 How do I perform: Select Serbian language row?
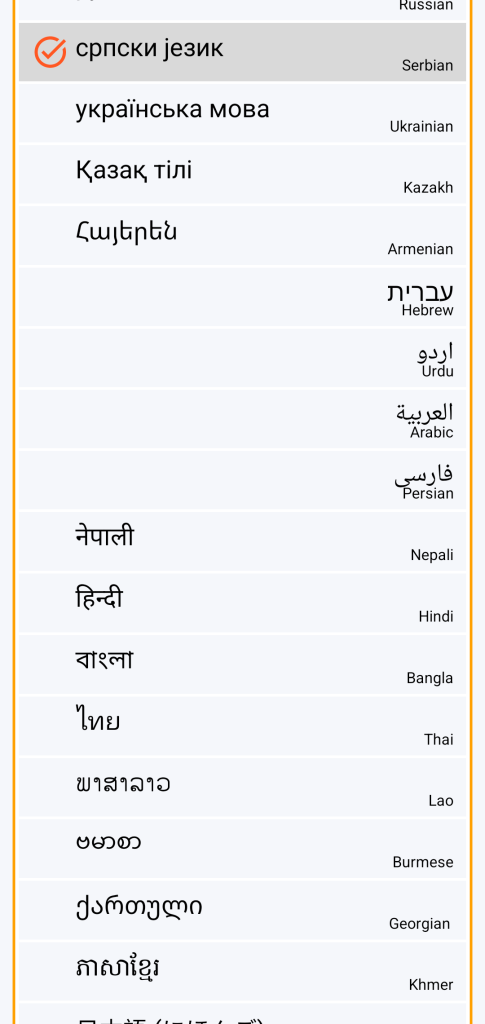point(242,52)
